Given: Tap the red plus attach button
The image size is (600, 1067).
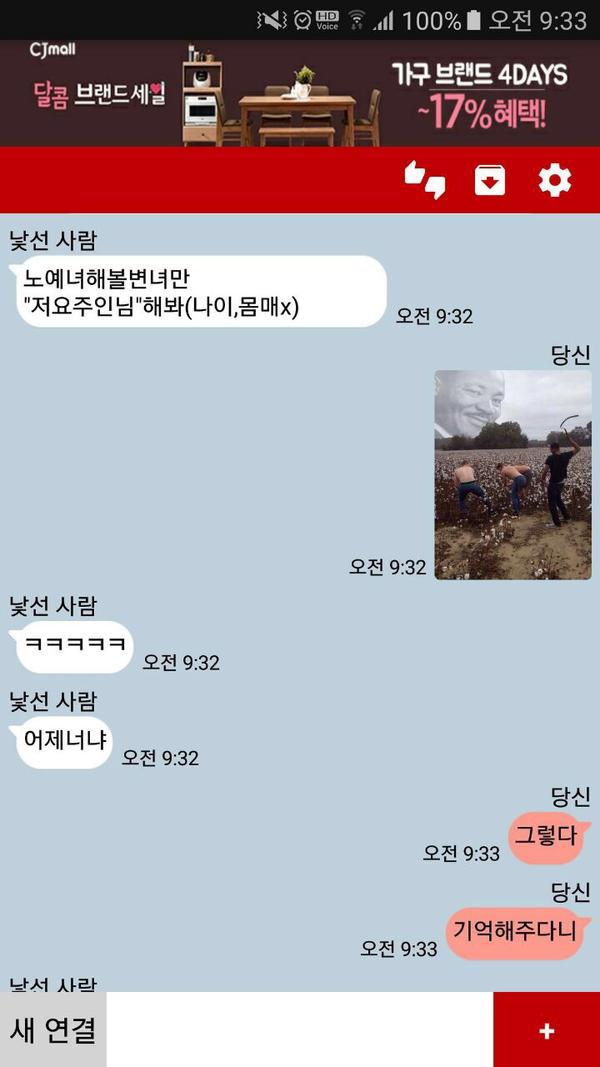Looking at the screenshot, I should pyautogui.click(x=546, y=1030).
